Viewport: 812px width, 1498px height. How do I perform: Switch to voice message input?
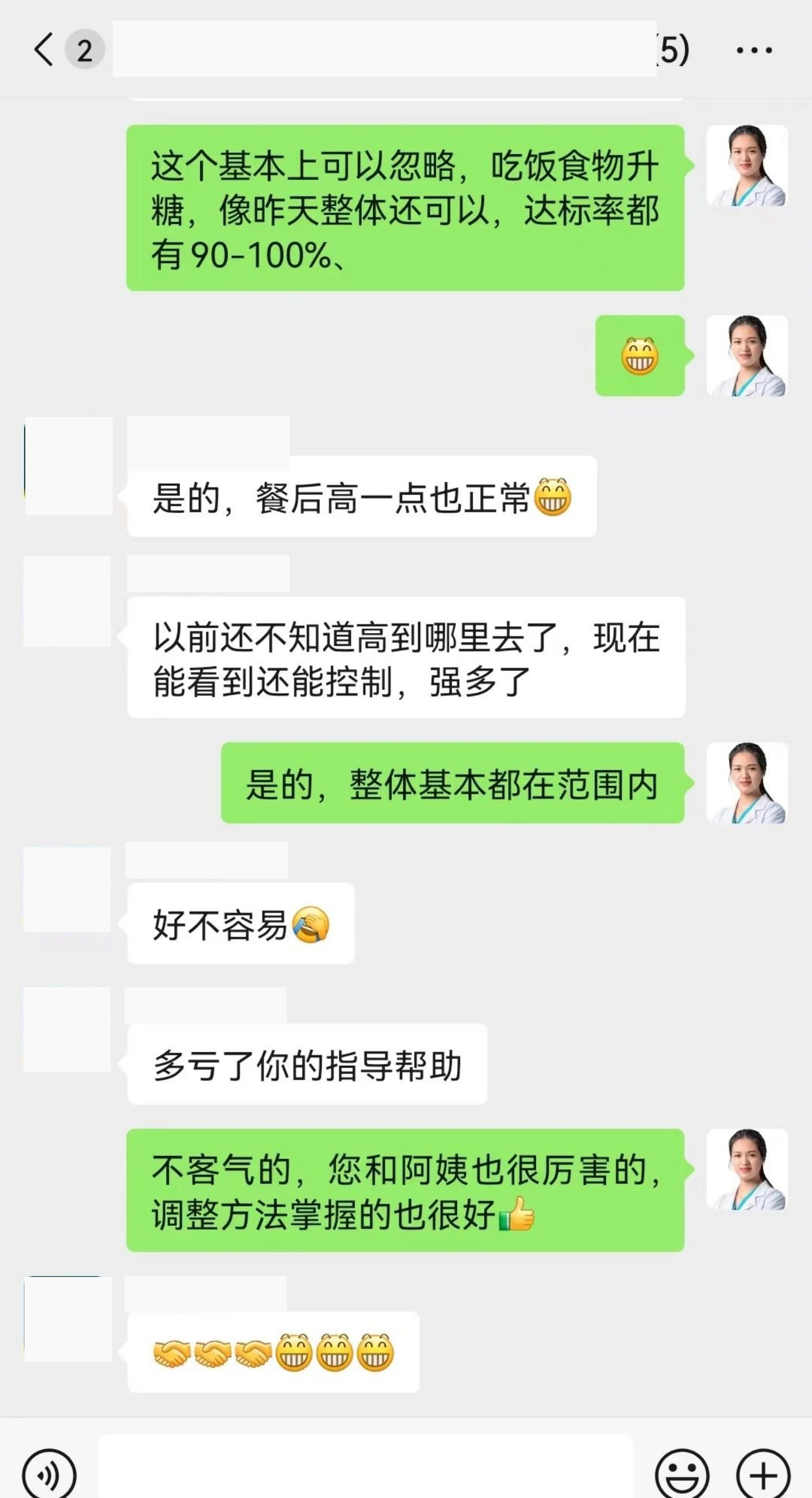pyautogui.click(x=50, y=1474)
